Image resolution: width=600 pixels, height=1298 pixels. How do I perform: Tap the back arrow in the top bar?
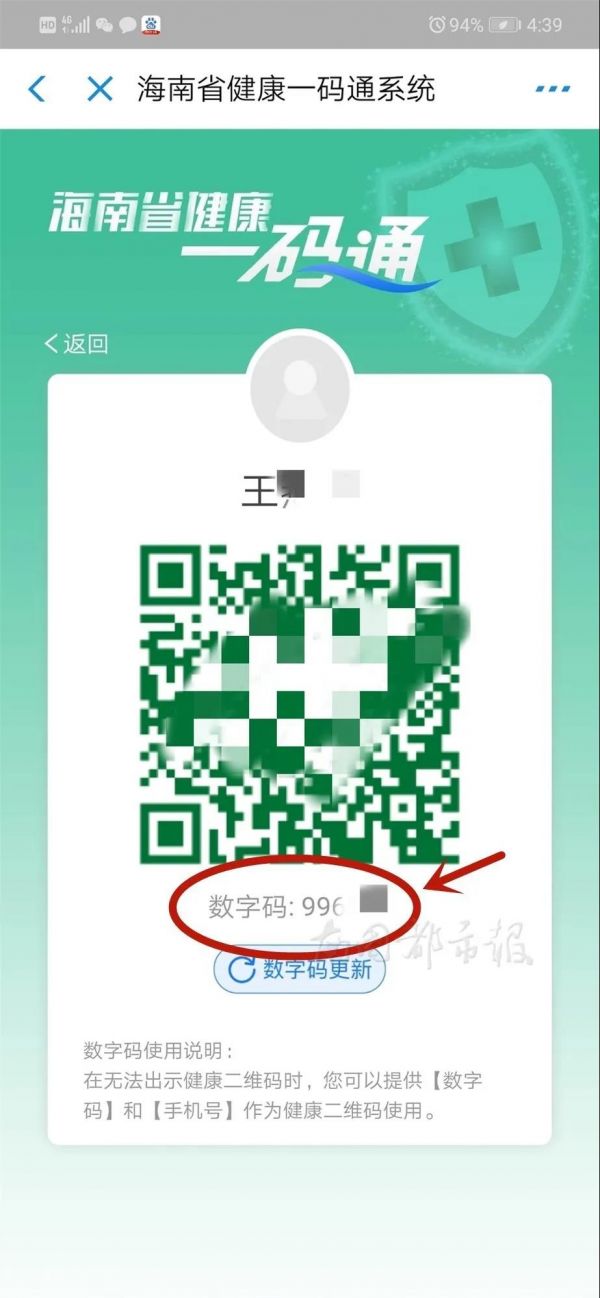[37, 89]
